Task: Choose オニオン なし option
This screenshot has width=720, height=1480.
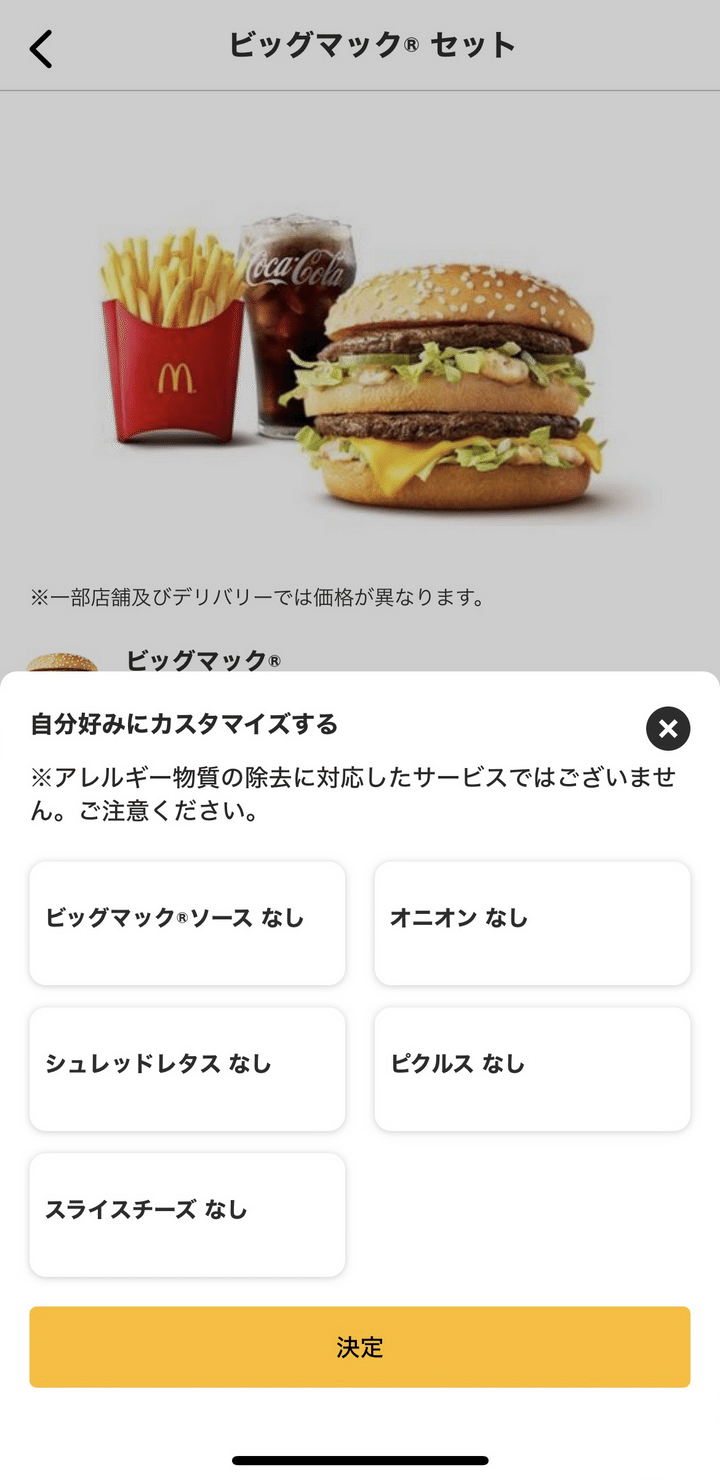Action: tap(532, 922)
